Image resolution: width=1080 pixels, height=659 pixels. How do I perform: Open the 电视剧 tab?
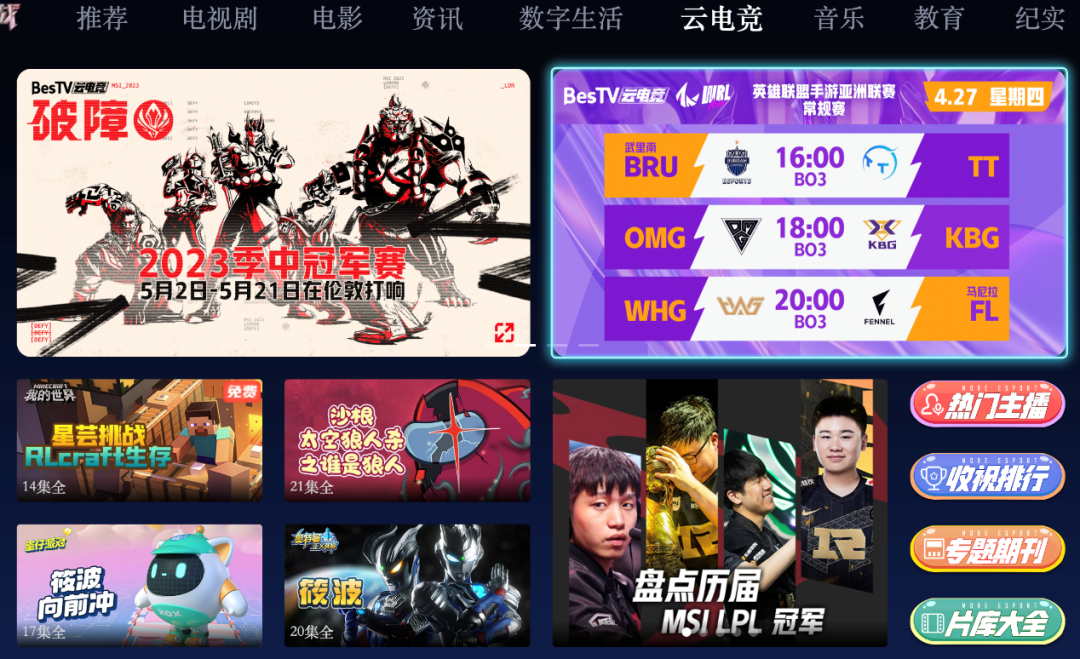click(x=220, y=18)
